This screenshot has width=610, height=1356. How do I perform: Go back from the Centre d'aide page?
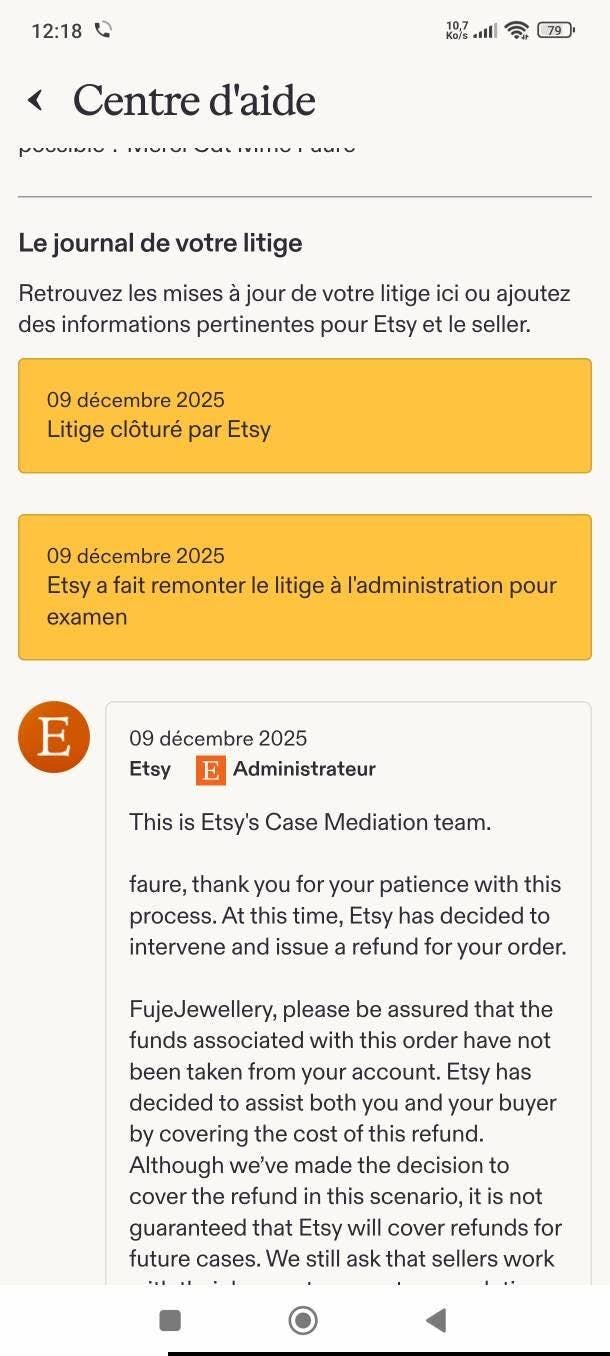pyautogui.click(x=36, y=100)
